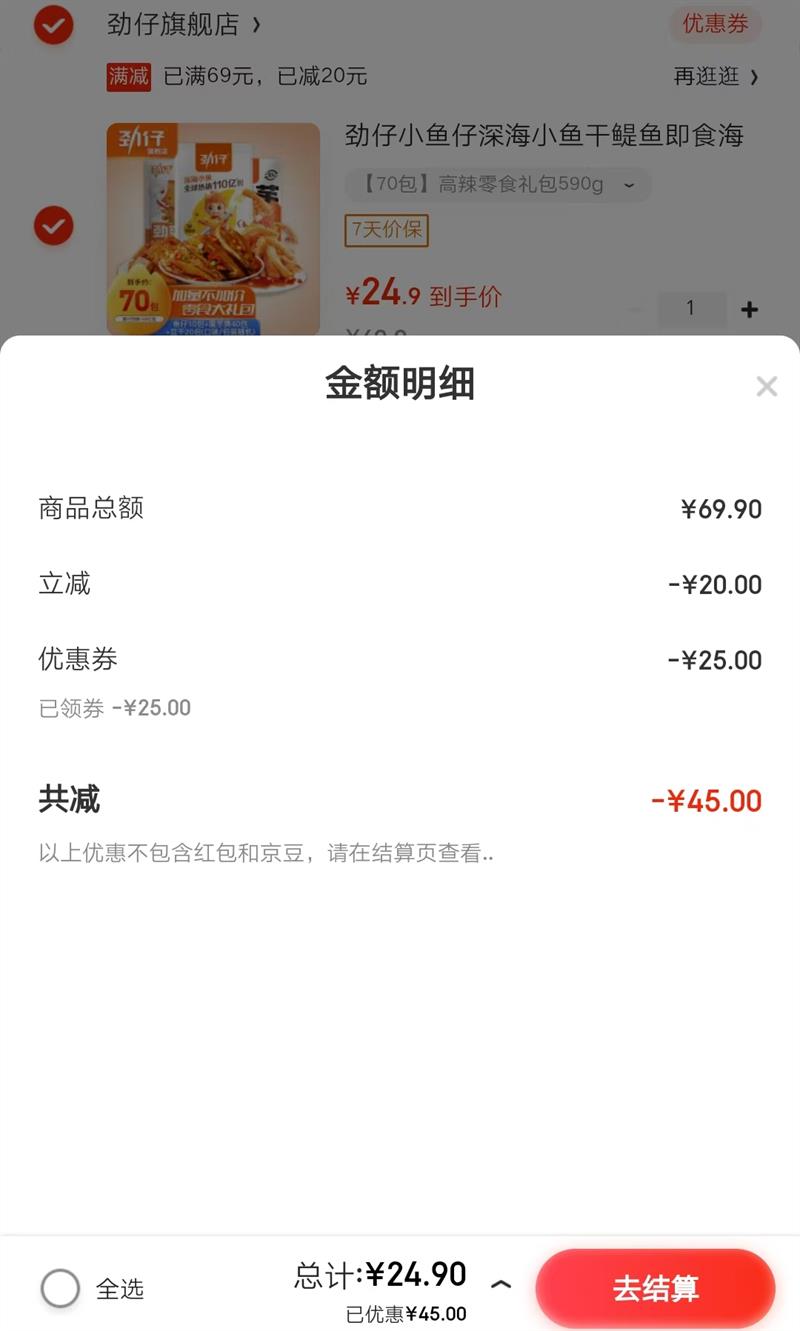Expand spec options with the downward chevron
Screen dimensions: 800x1331
pyautogui.click(x=627, y=186)
